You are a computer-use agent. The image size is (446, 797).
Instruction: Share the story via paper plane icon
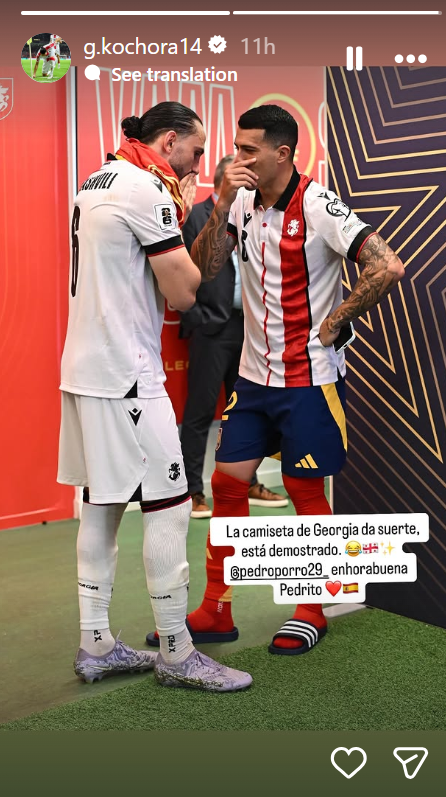(x=410, y=762)
